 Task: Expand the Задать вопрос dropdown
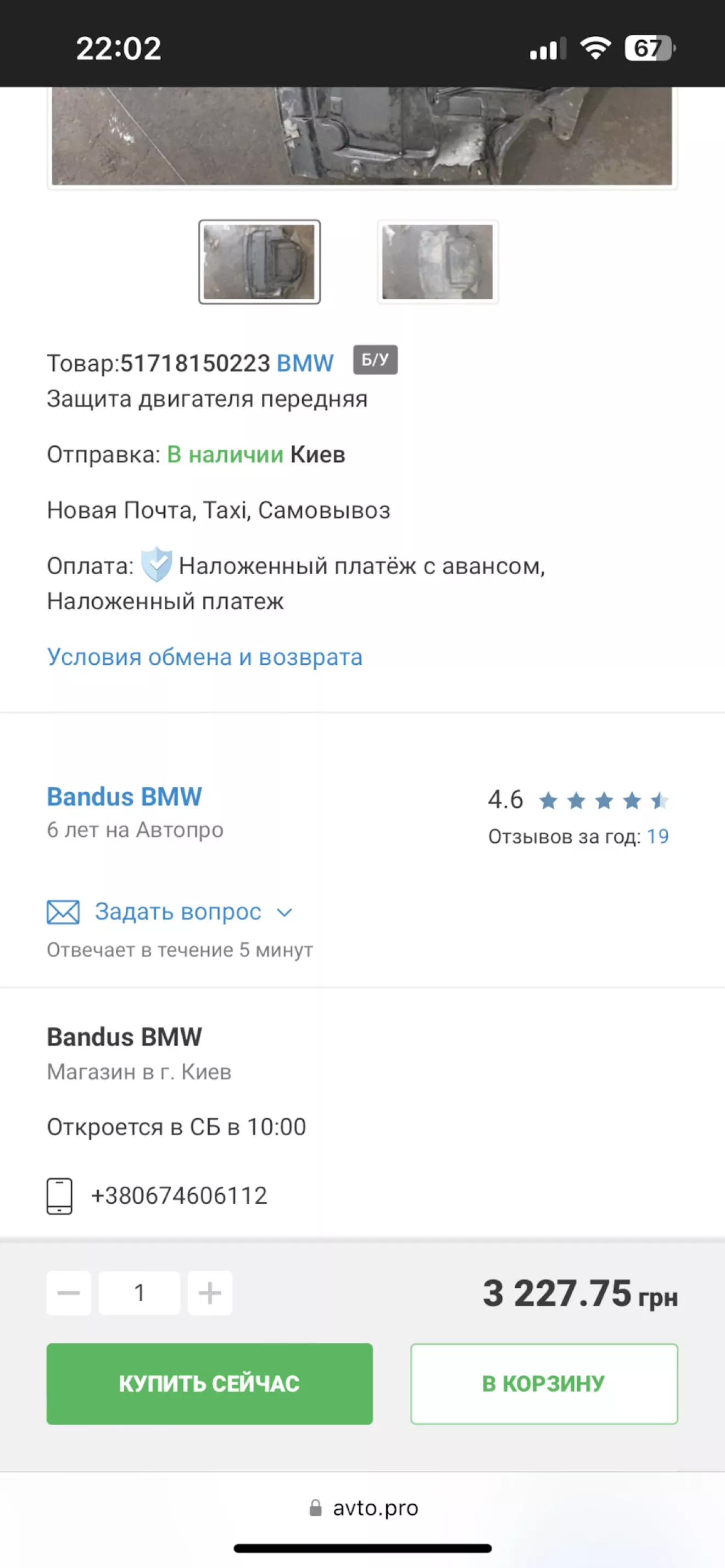point(170,912)
